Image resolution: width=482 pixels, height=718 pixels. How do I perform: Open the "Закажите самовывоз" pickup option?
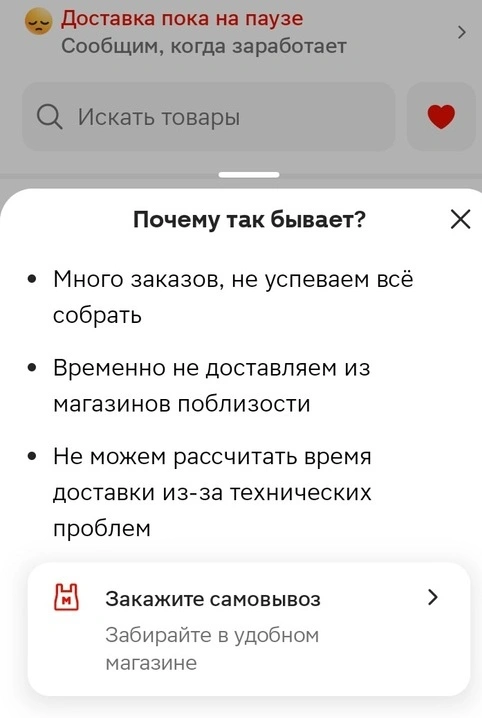pos(249,629)
